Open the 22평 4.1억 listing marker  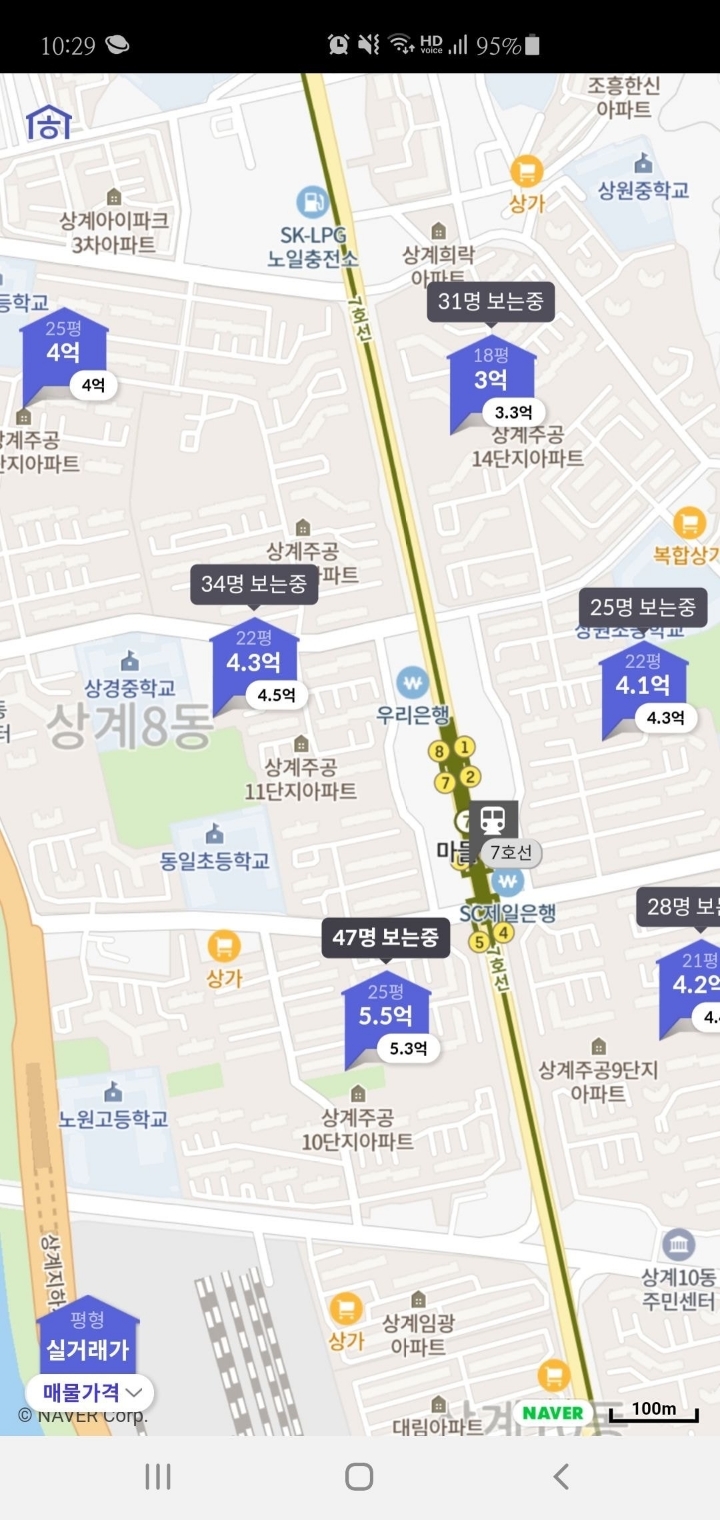coord(643,686)
